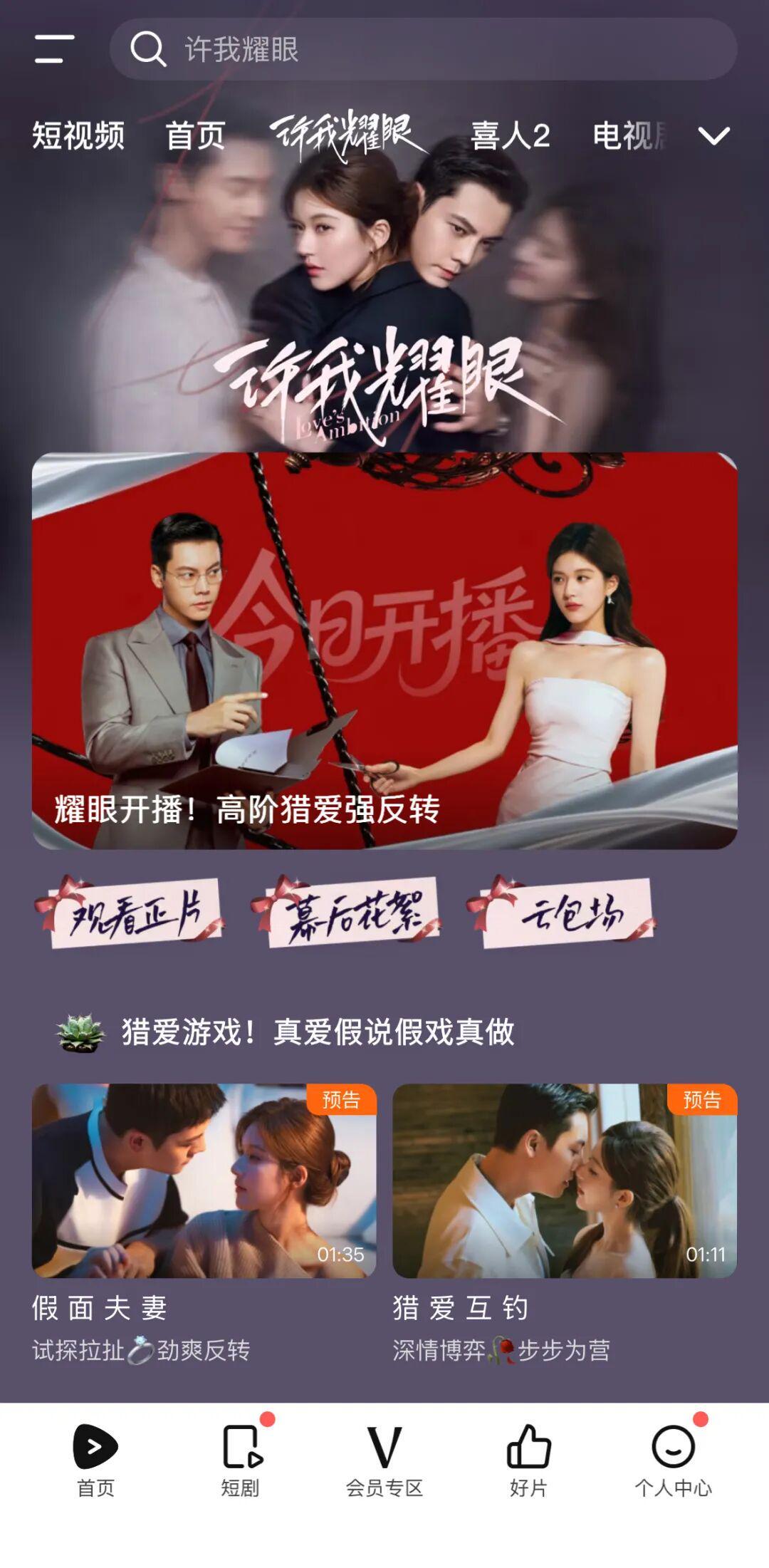
Task: Switch to the 短视频 top tab
Action: [78, 135]
